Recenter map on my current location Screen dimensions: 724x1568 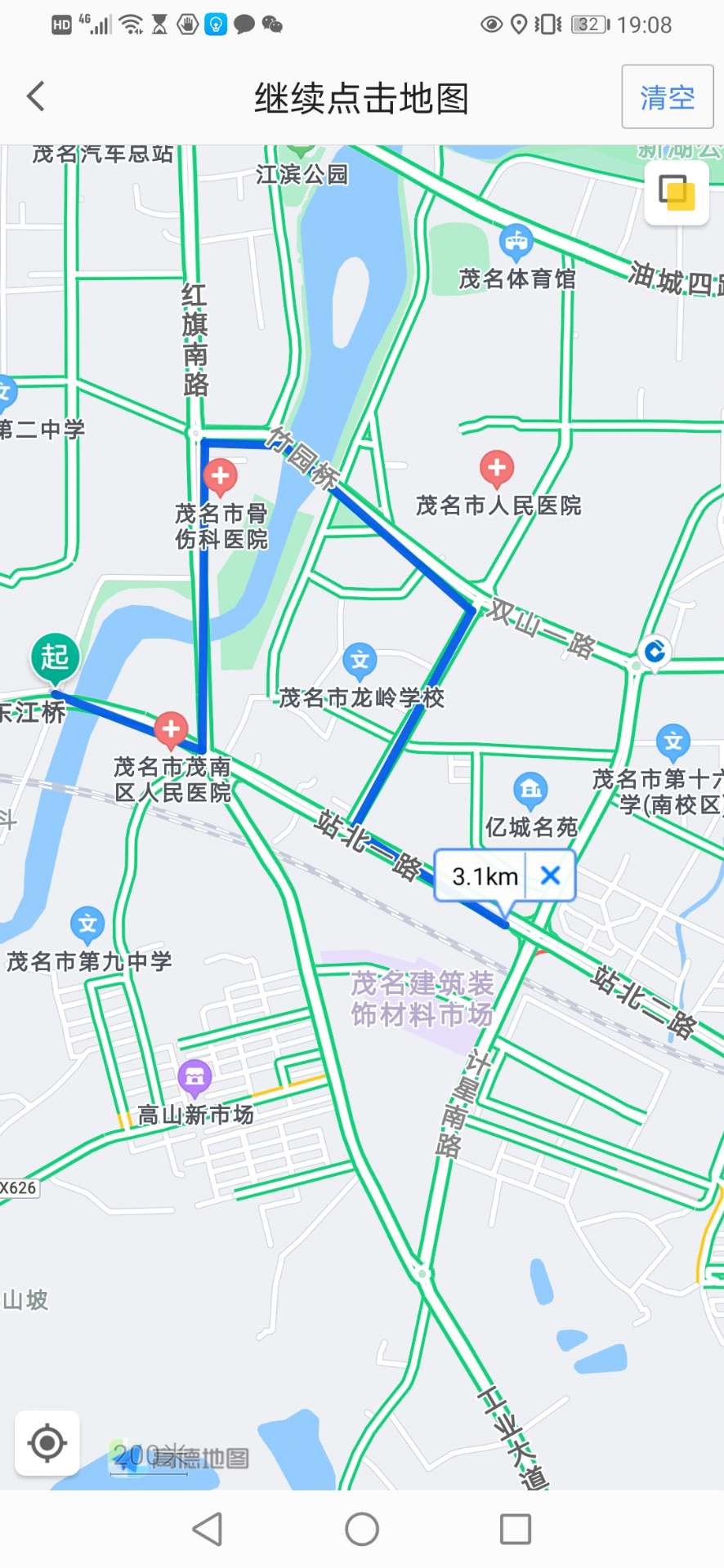[47, 1443]
